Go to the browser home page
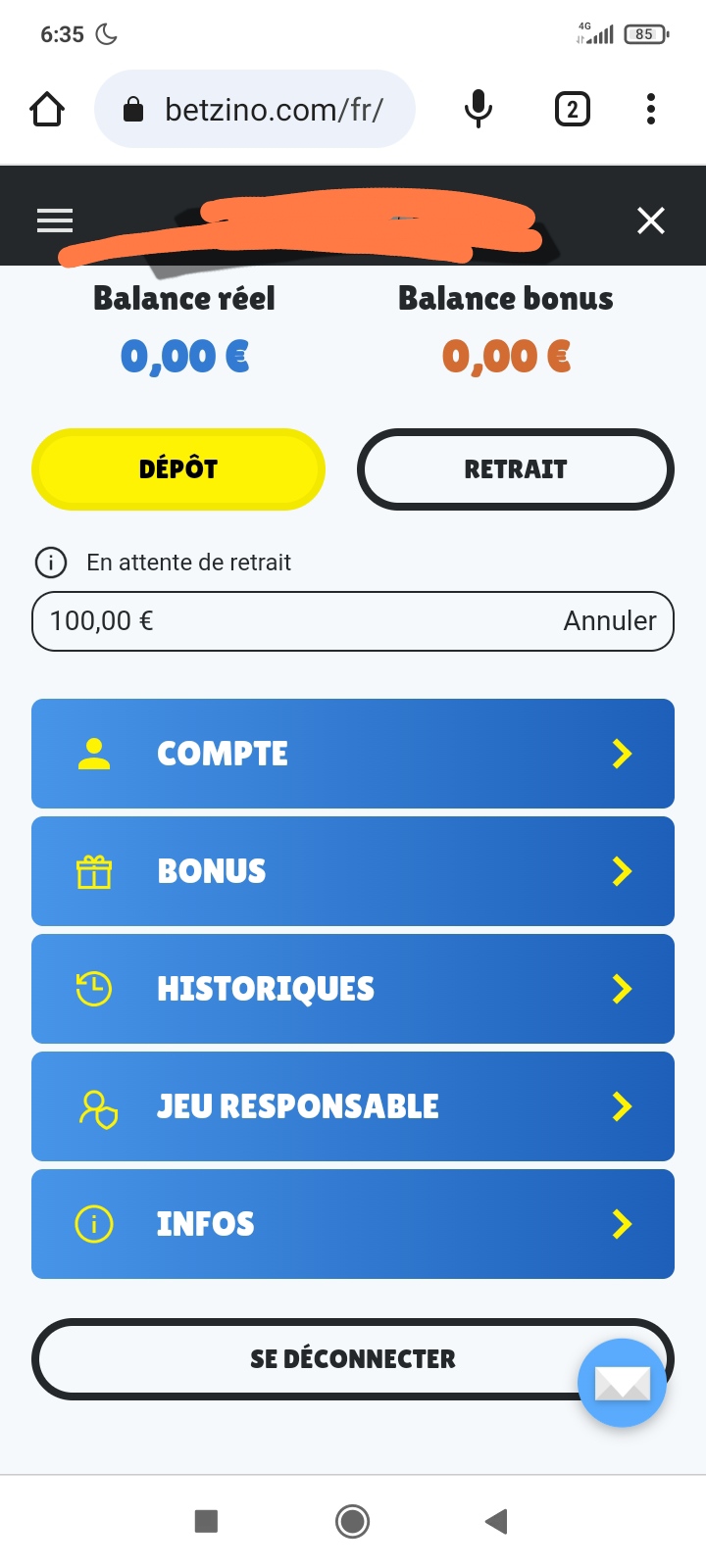Screen dimensions: 706x1568 (x=47, y=109)
